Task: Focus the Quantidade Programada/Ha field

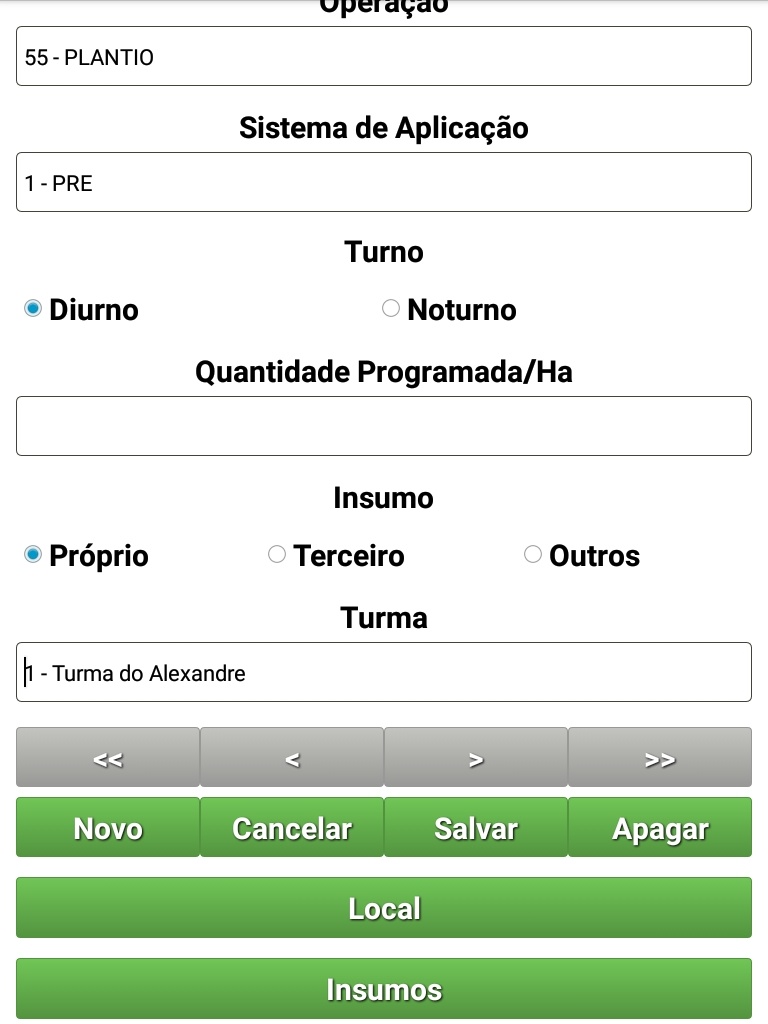Action: 384,426
